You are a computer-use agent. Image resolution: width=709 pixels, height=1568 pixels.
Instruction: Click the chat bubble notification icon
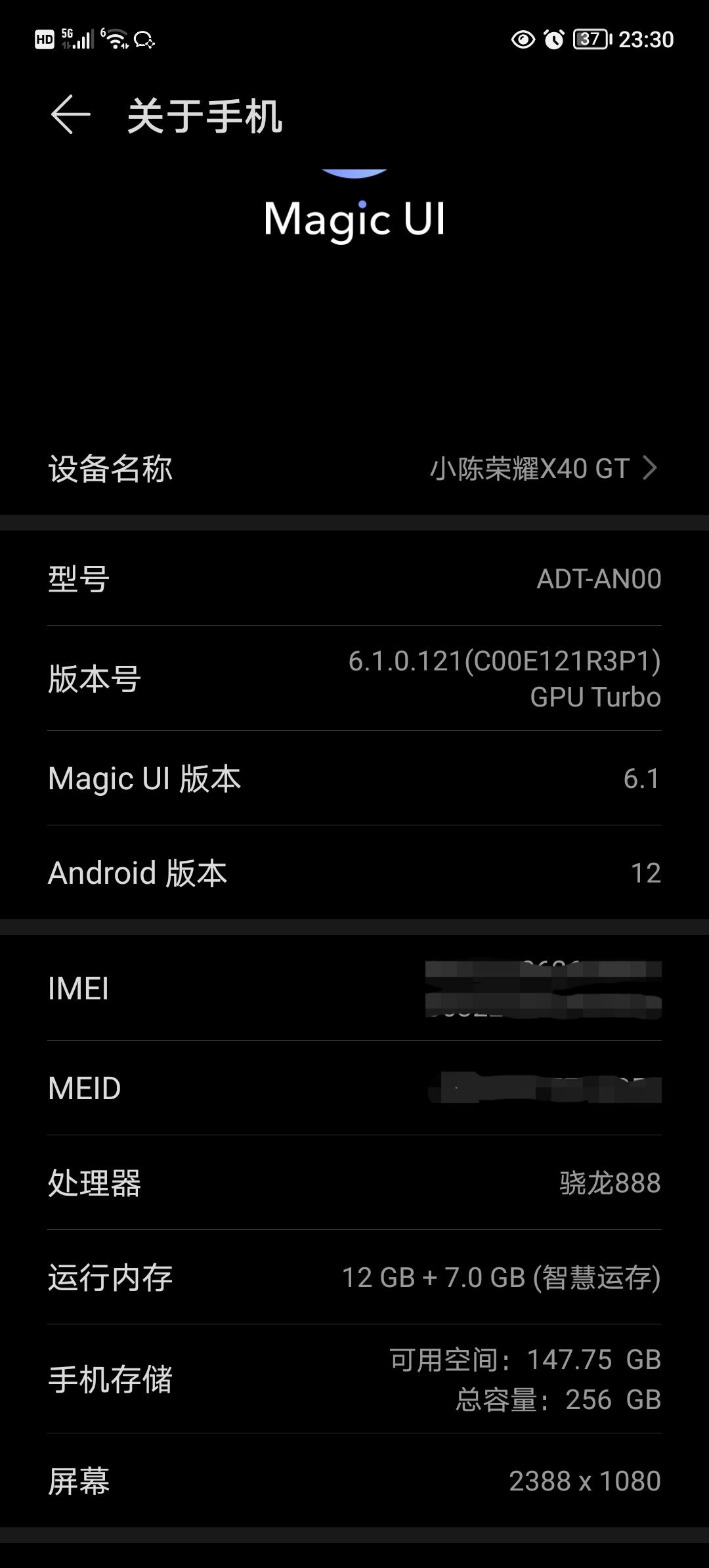click(144, 41)
